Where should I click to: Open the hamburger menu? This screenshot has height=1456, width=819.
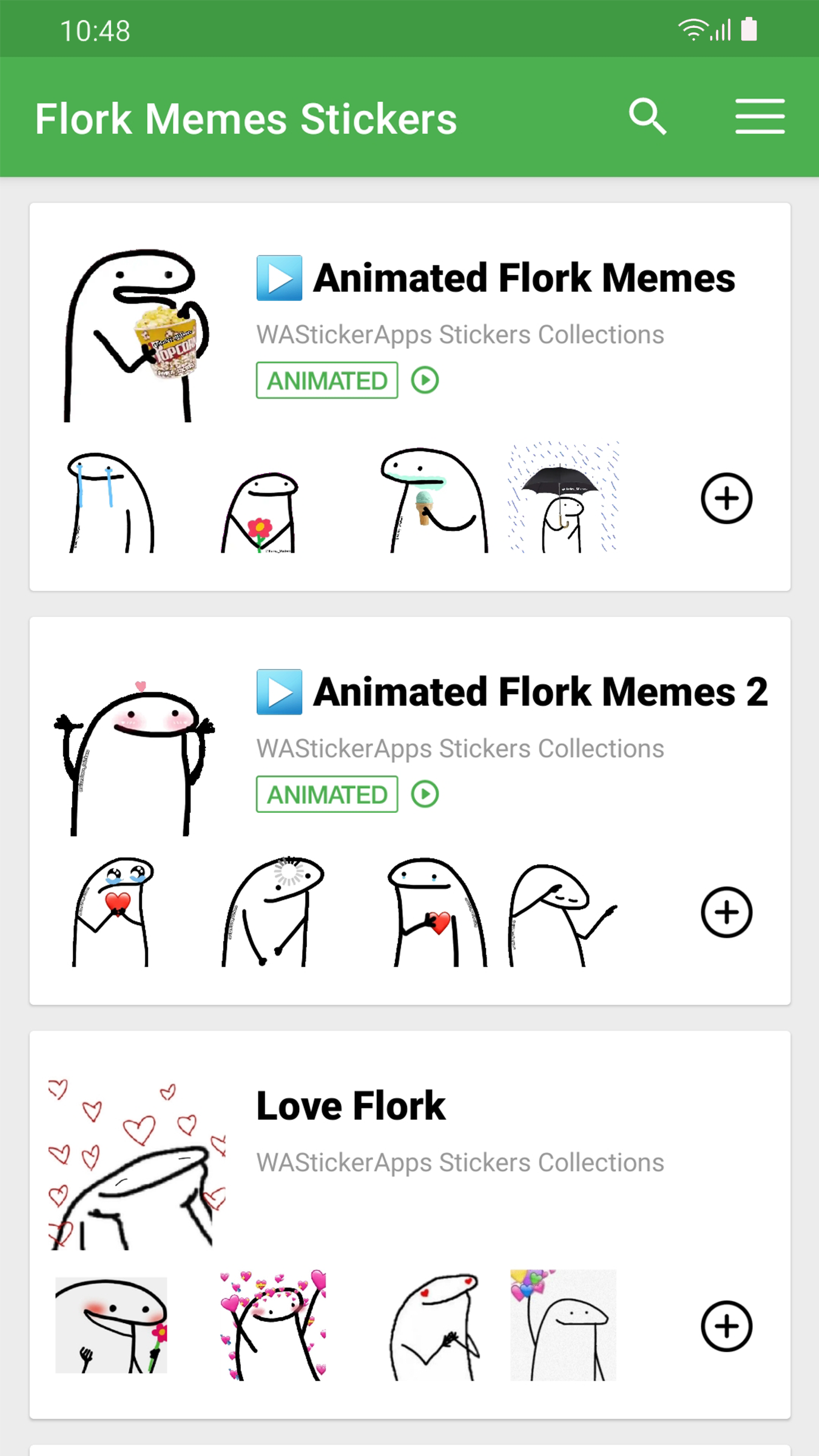coord(760,116)
